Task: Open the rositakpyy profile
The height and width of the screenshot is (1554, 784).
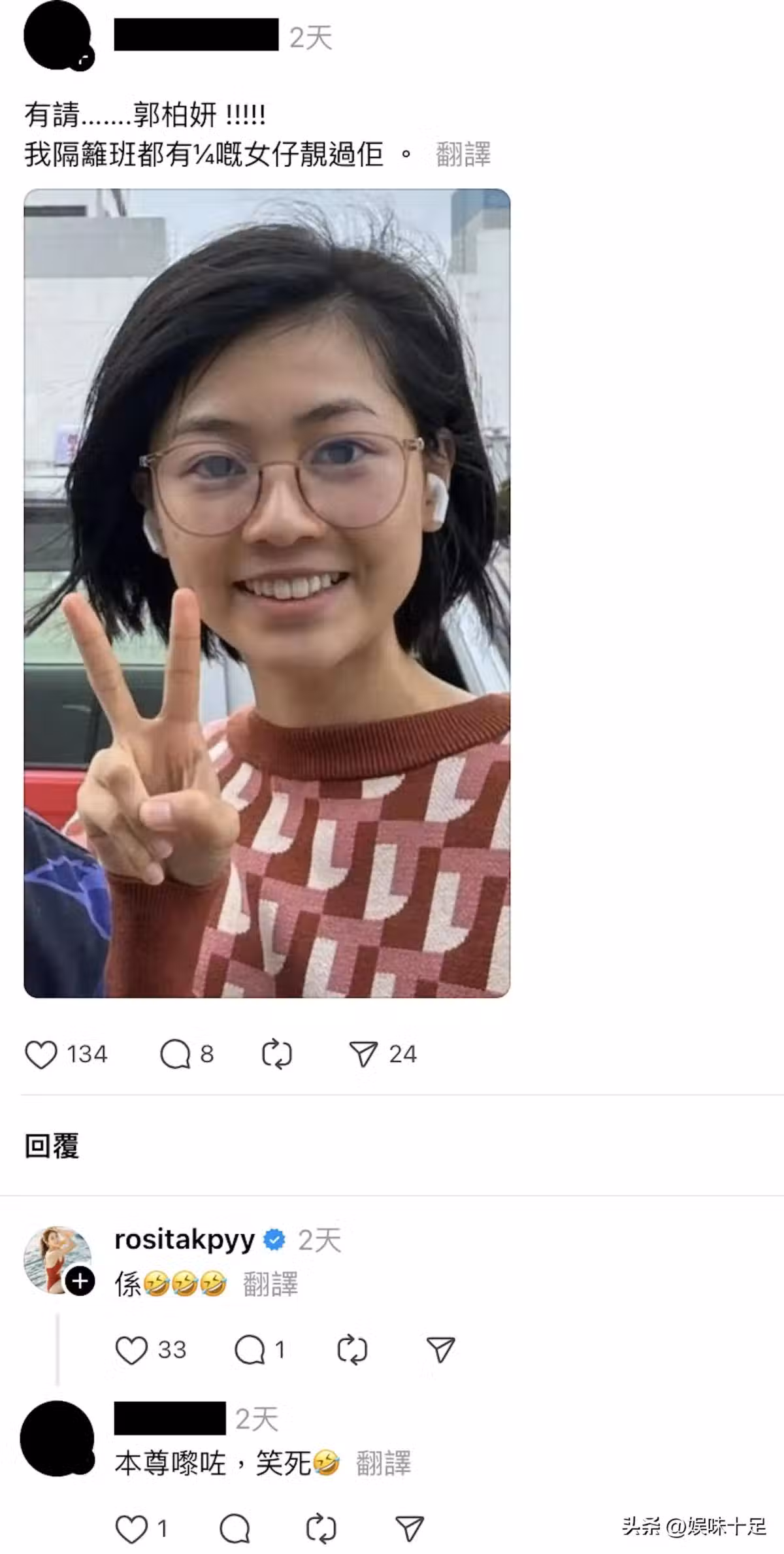Action: coord(184,1240)
